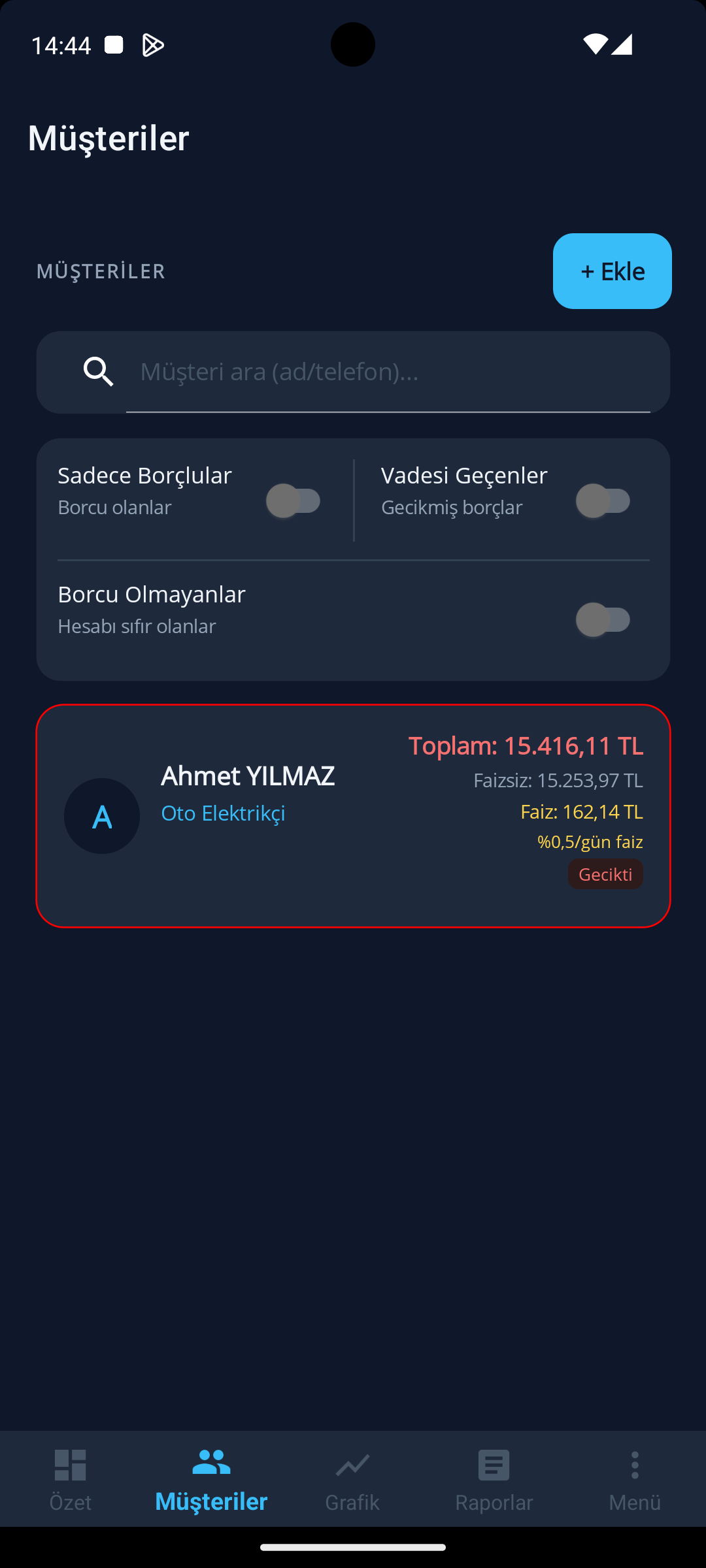Tap the Özet grid icon

[x=71, y=1463]
